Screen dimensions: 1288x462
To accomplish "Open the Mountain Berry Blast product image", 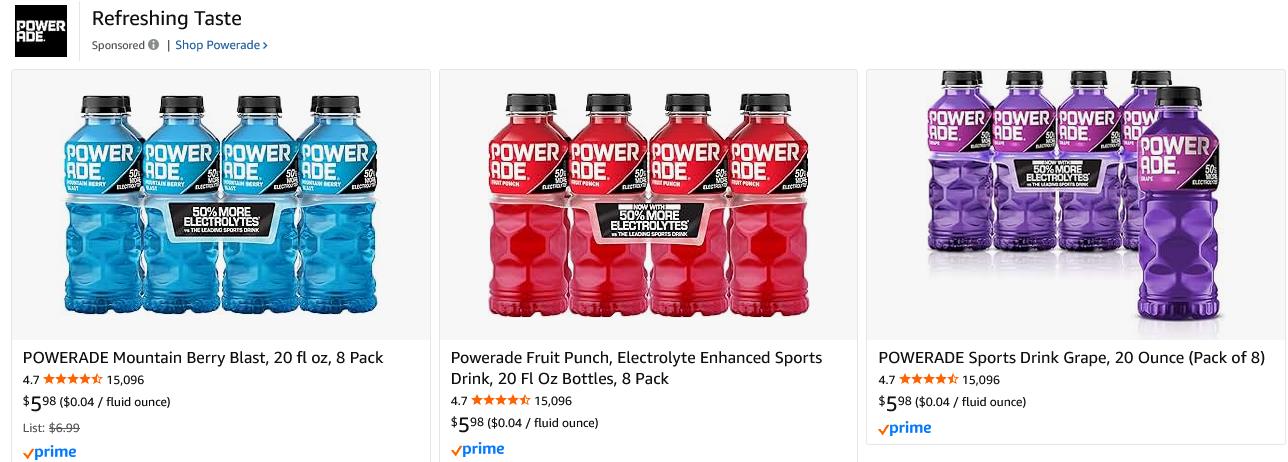I will click(x=221, y=205).
